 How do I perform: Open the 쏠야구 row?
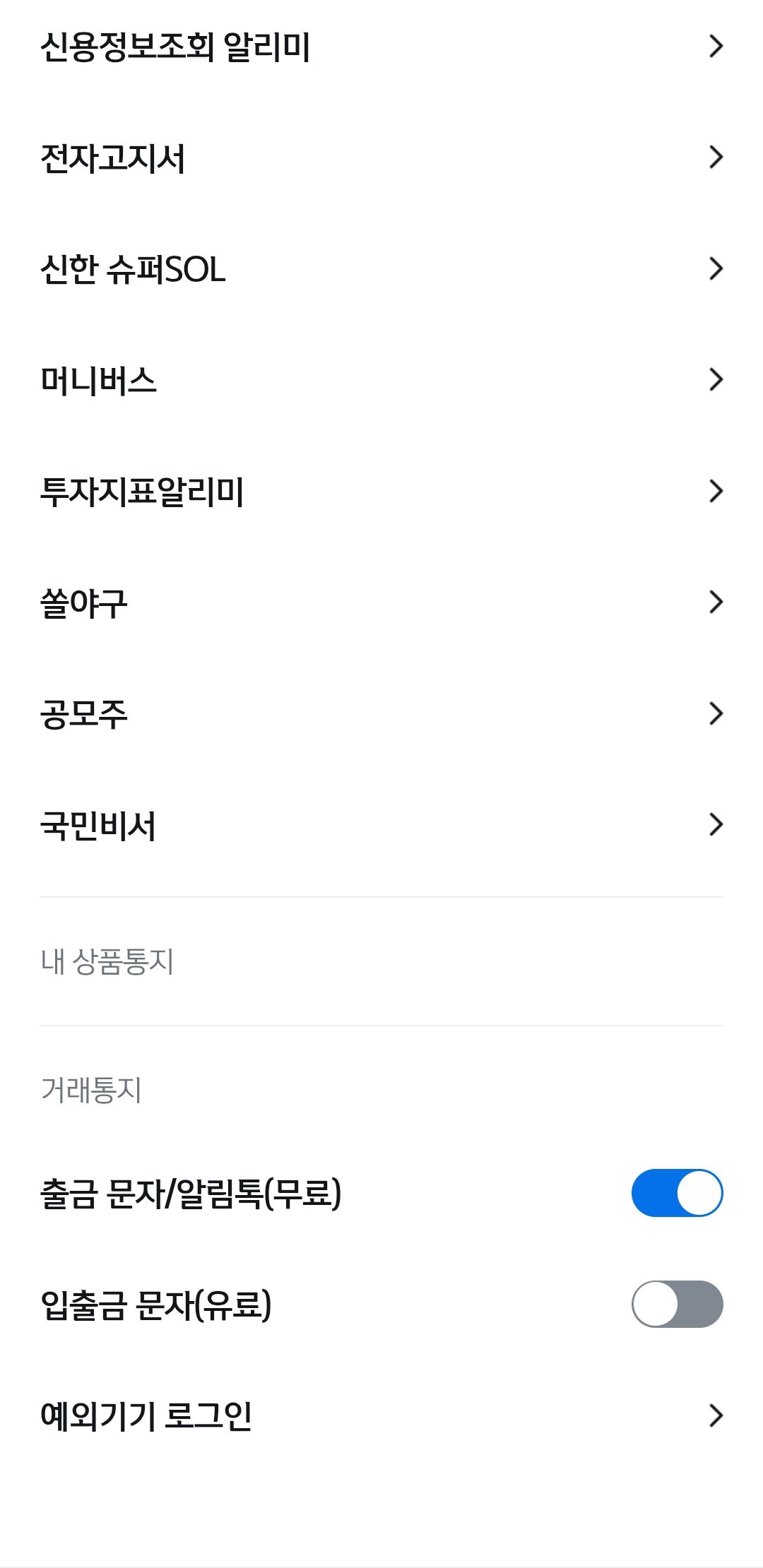coord(381,602)
